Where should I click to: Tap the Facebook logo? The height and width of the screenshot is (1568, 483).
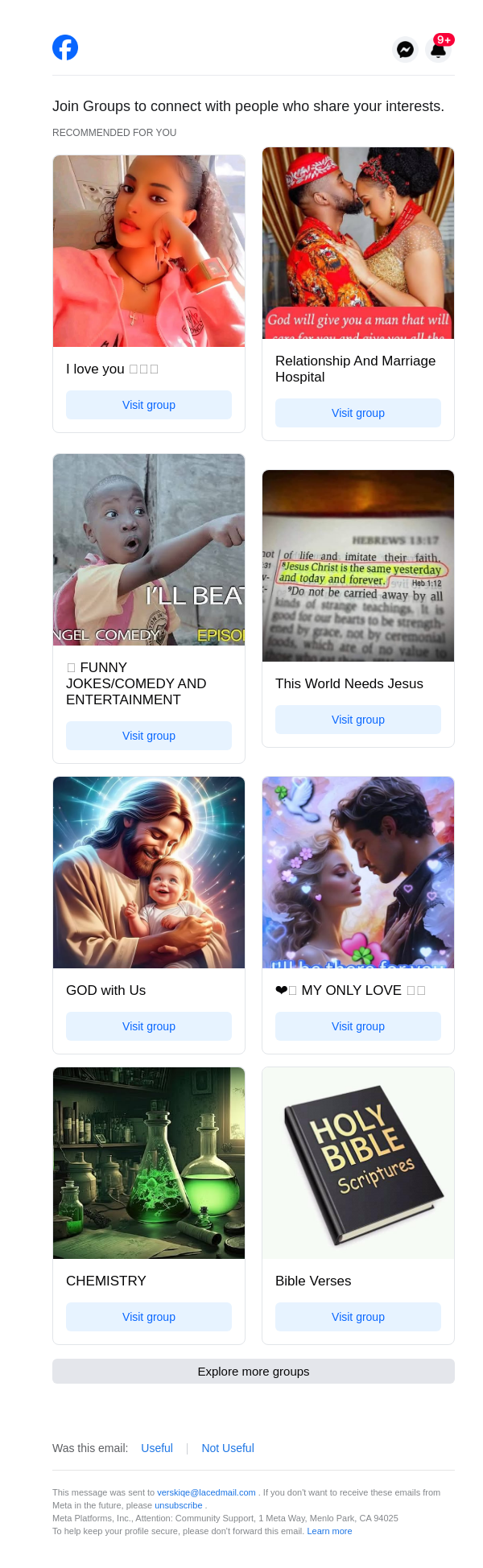(65, 47)
